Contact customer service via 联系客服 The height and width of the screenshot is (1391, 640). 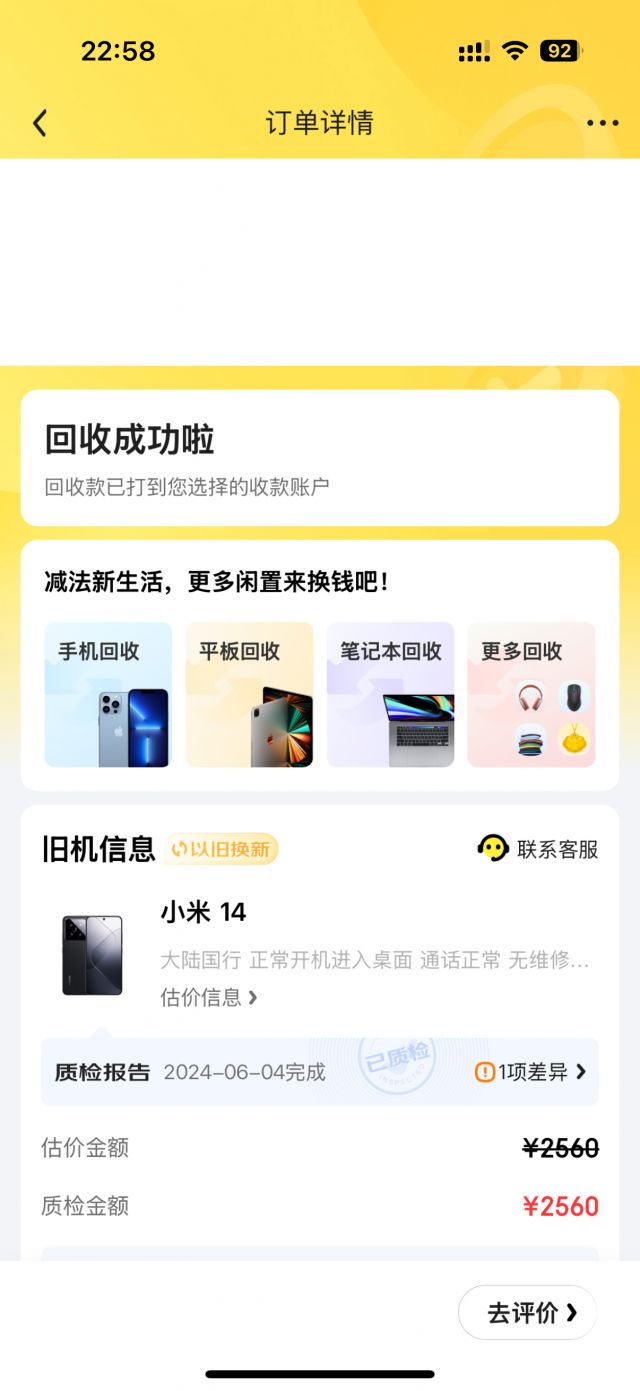coord(538,849)
